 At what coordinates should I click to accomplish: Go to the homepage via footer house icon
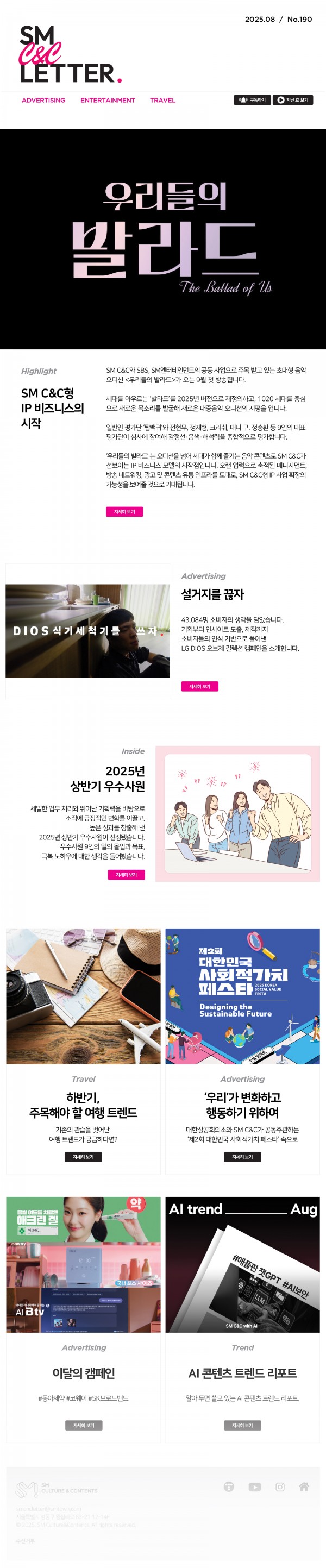pos(304,1487)
